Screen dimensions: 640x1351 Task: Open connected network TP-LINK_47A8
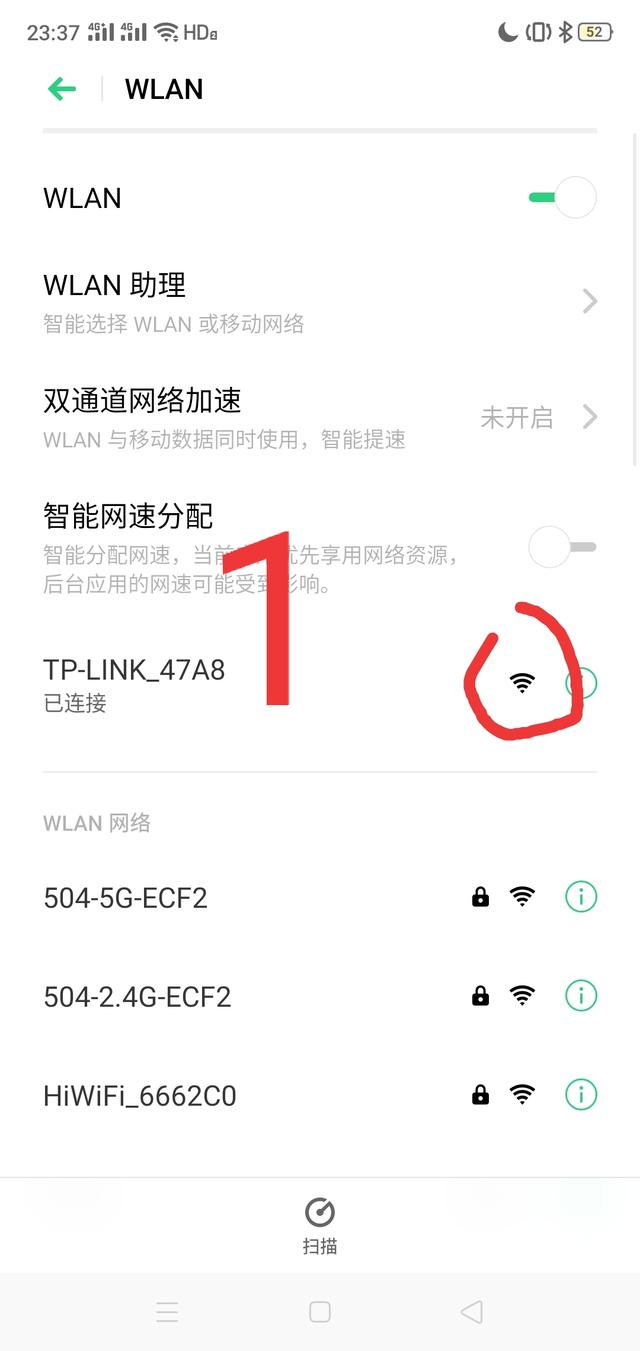coord(200,684)
